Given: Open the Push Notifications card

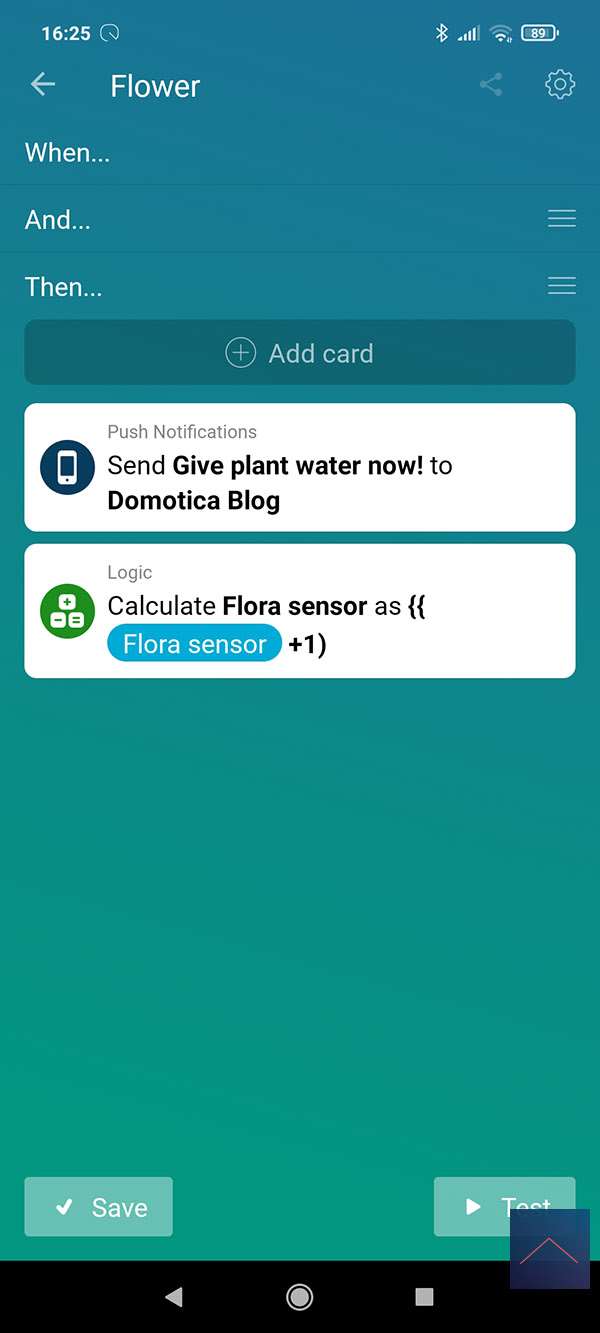Looking at the screenshot, I should point(300,467).
